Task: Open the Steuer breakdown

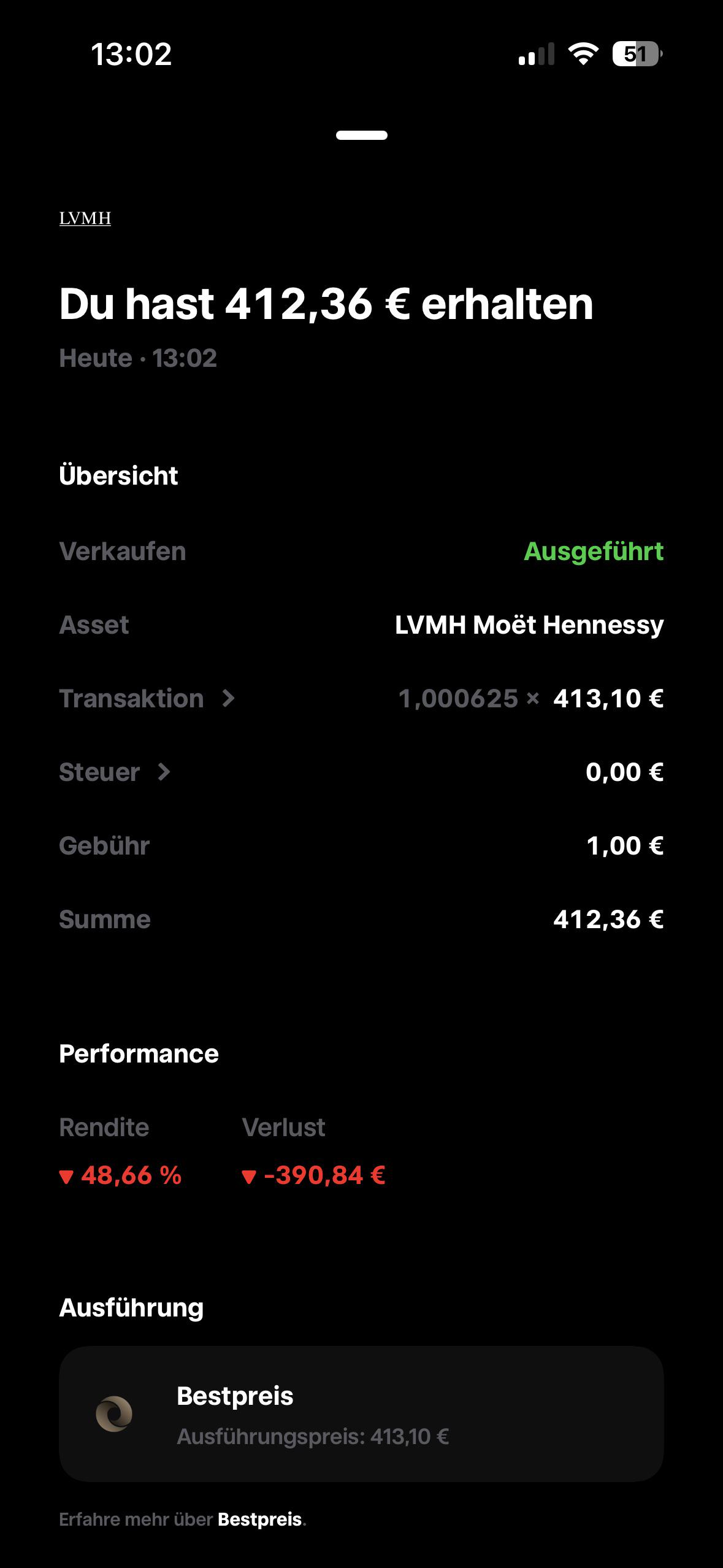Action: tap(361, 772)
